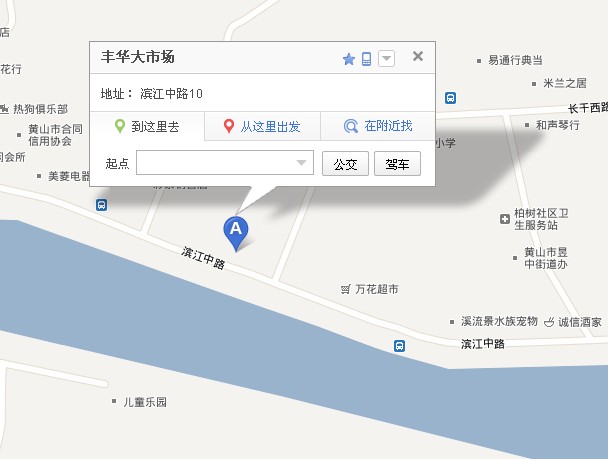608x459 pixels.
Task: Focus the 起点 starting point field
Action: point(217,163)
